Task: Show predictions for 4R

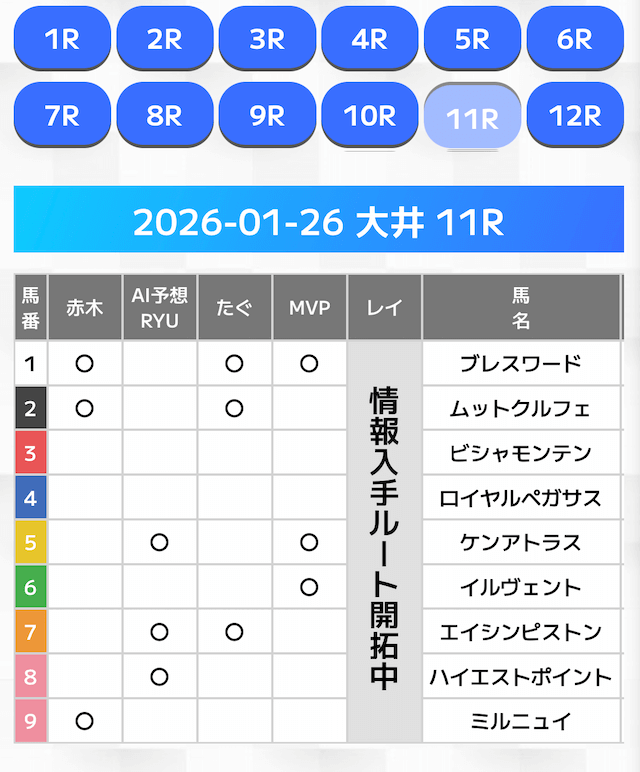Action: pos(369,39)
